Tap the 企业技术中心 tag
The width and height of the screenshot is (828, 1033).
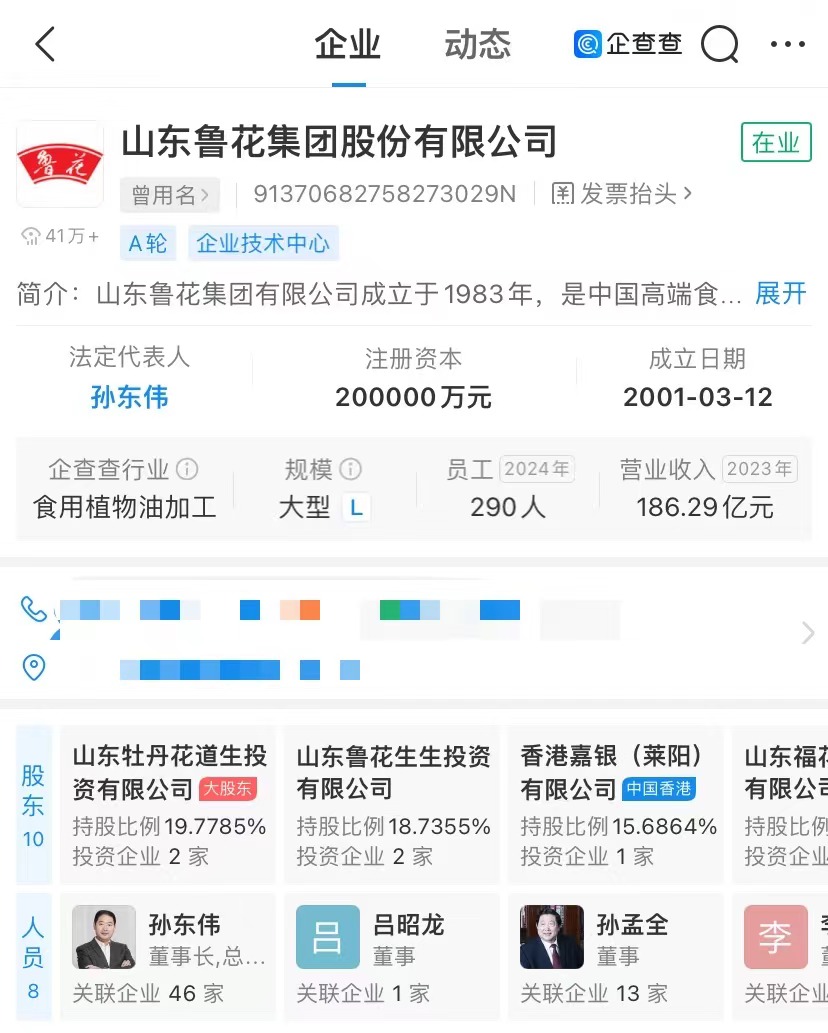263,243
